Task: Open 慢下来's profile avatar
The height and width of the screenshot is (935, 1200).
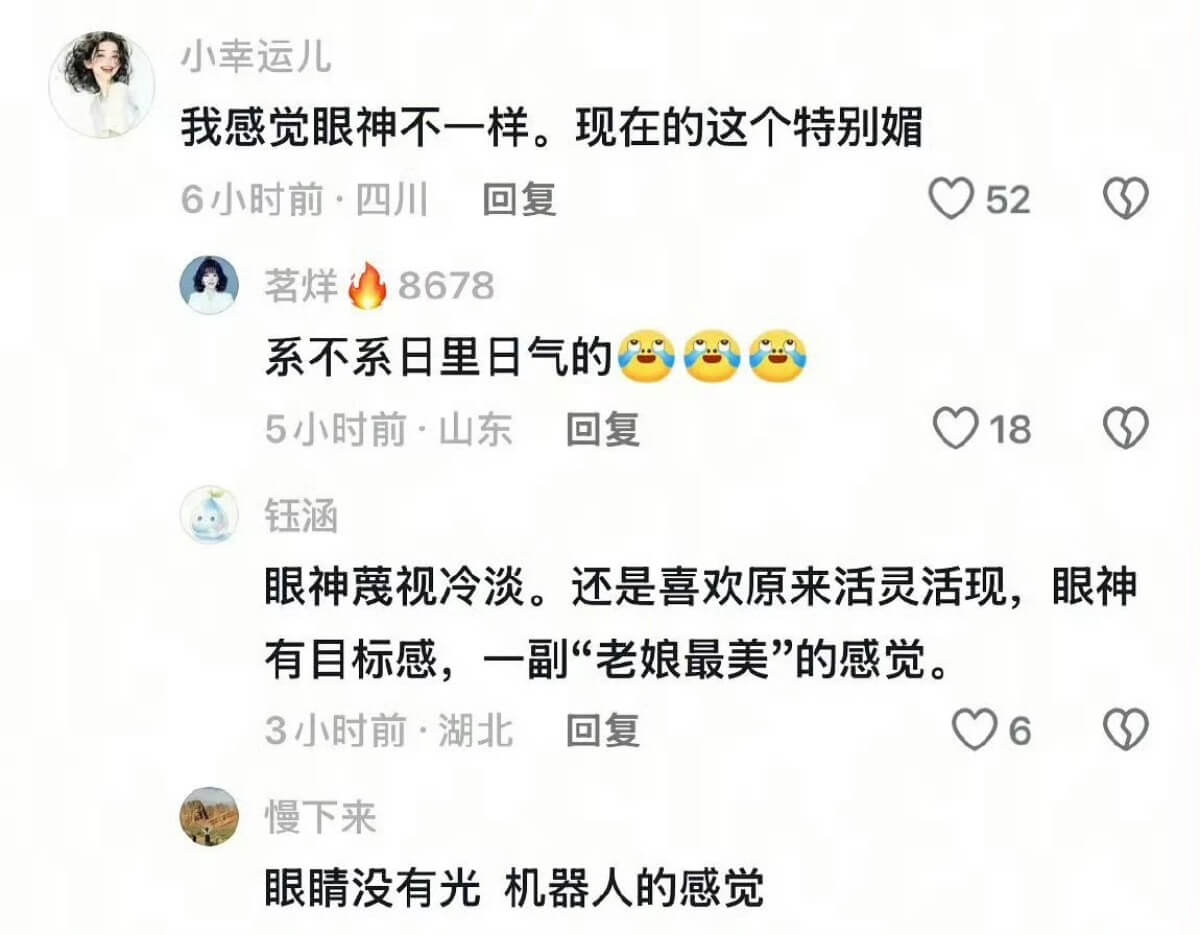Action: point(209,817)
